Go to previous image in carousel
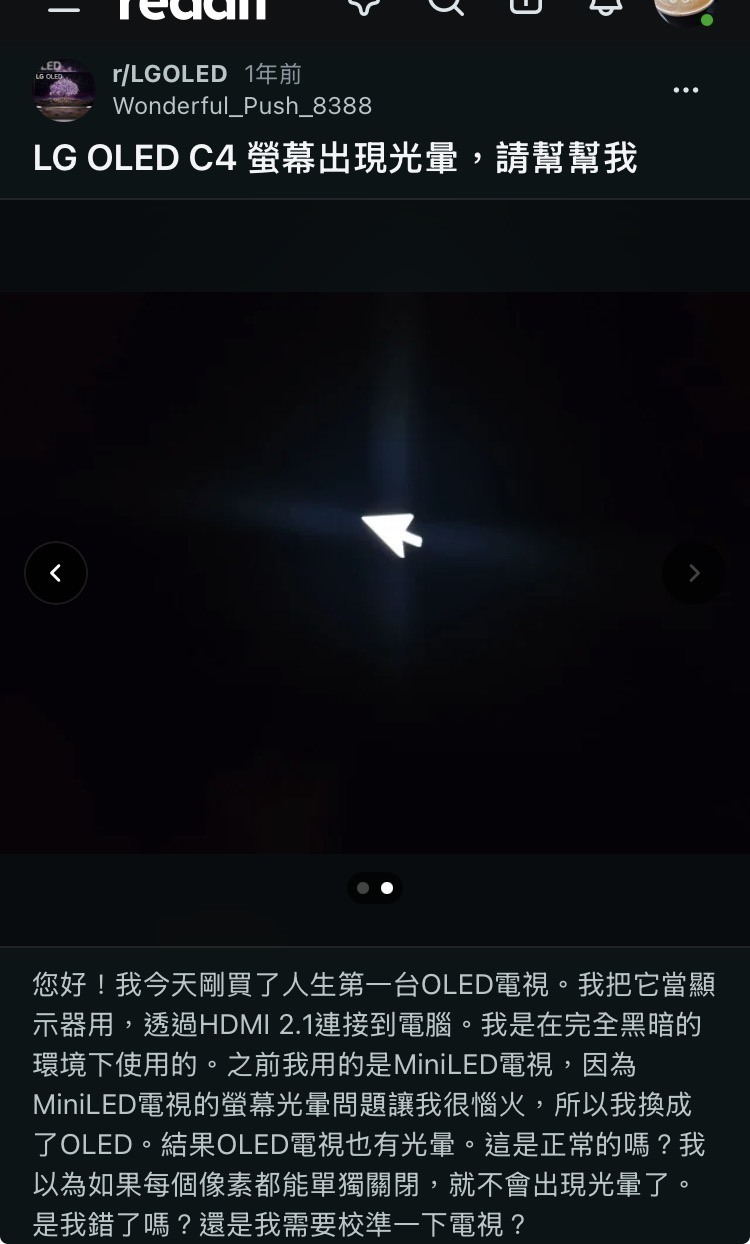This screenshot has height=1244, width=750. pos(56,573)
